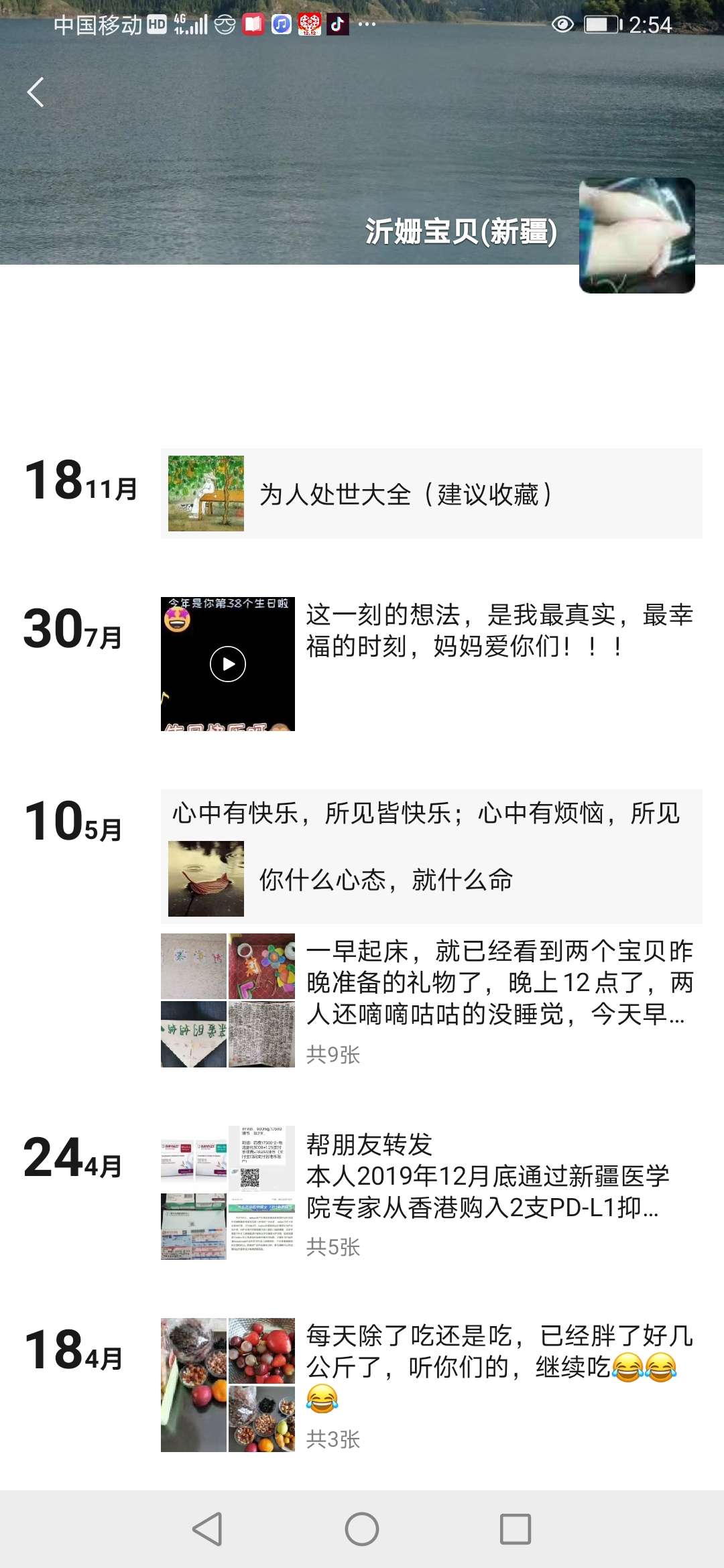Open the 9-photo post 一早起床
This screenshot has height=1568, width=724.
point(499,982)
